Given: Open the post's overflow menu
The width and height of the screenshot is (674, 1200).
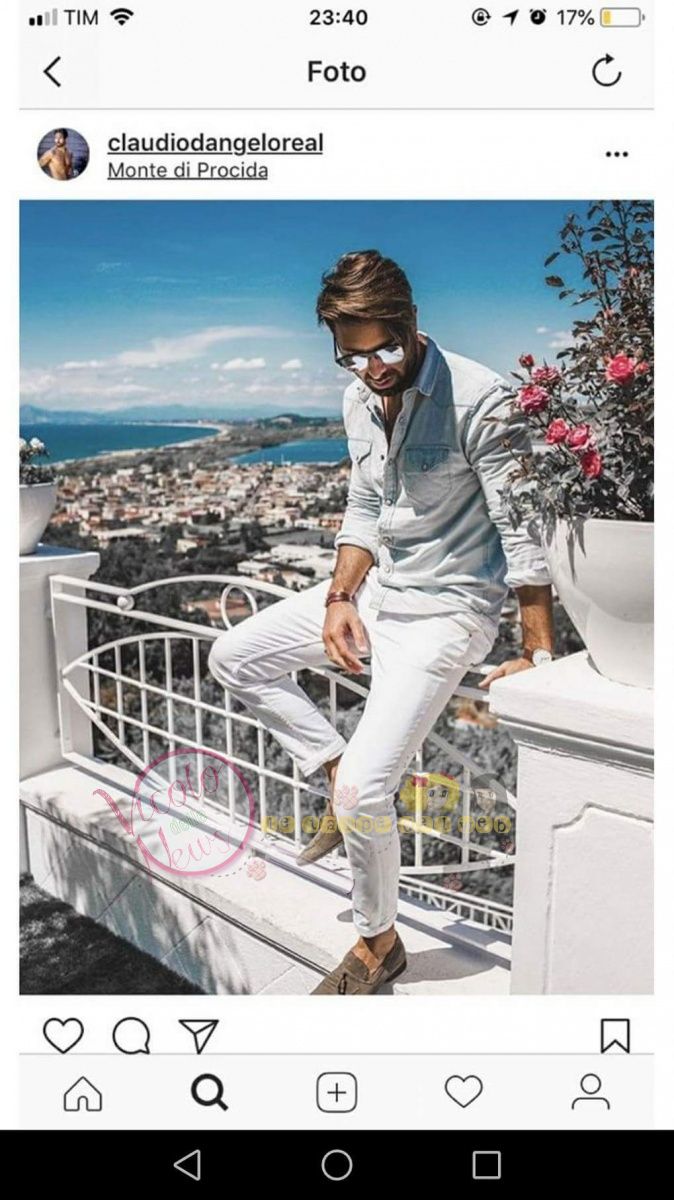Looking at the screenshot, I should pos(616,154).
